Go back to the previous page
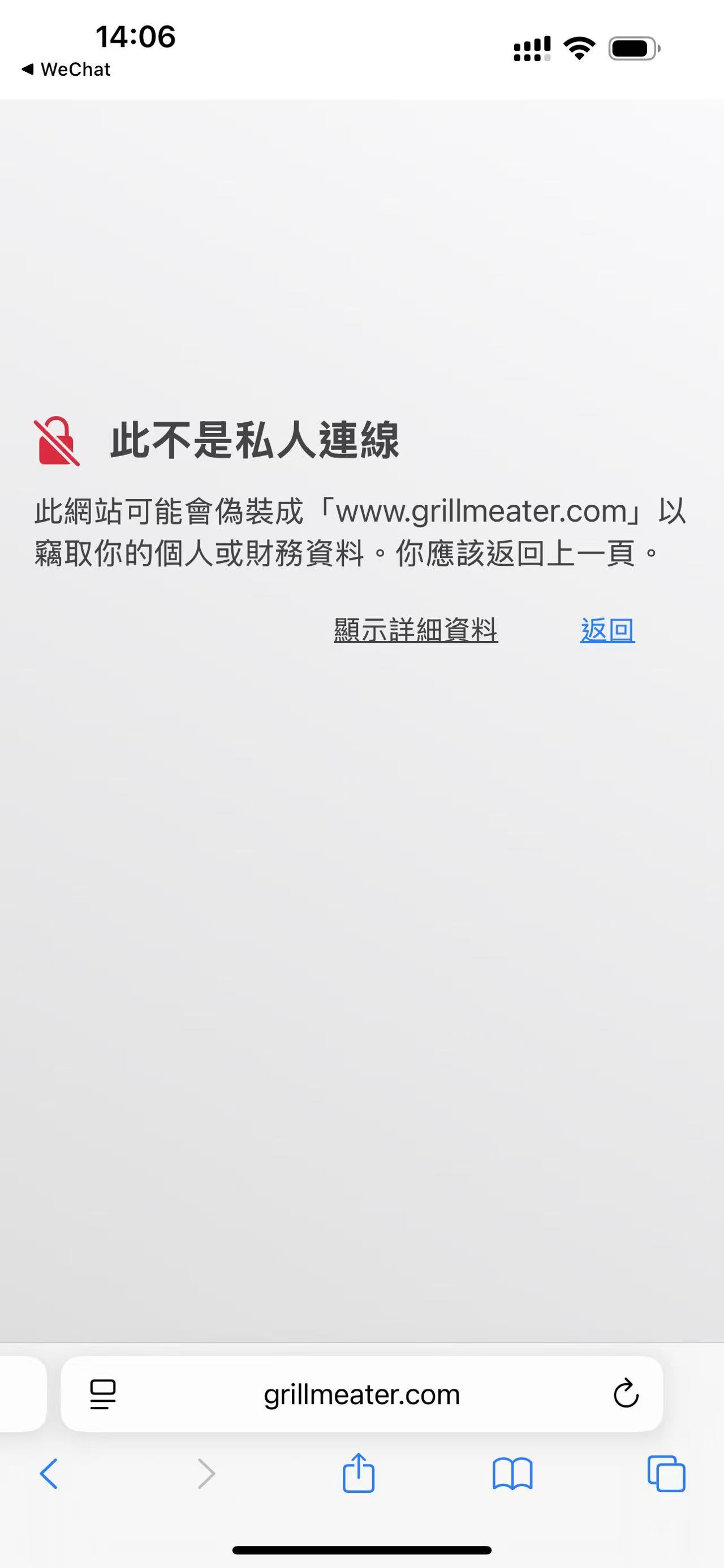The width and height of the screenshot is (724, 1568). 49,1474
